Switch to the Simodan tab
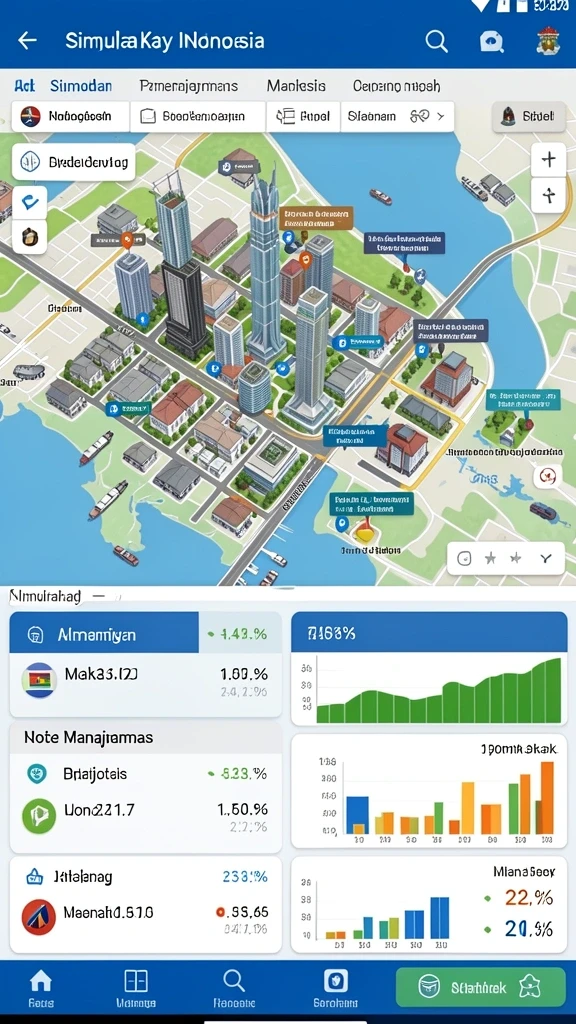This screenshot has width=576, height=1024. click(81, 86)
